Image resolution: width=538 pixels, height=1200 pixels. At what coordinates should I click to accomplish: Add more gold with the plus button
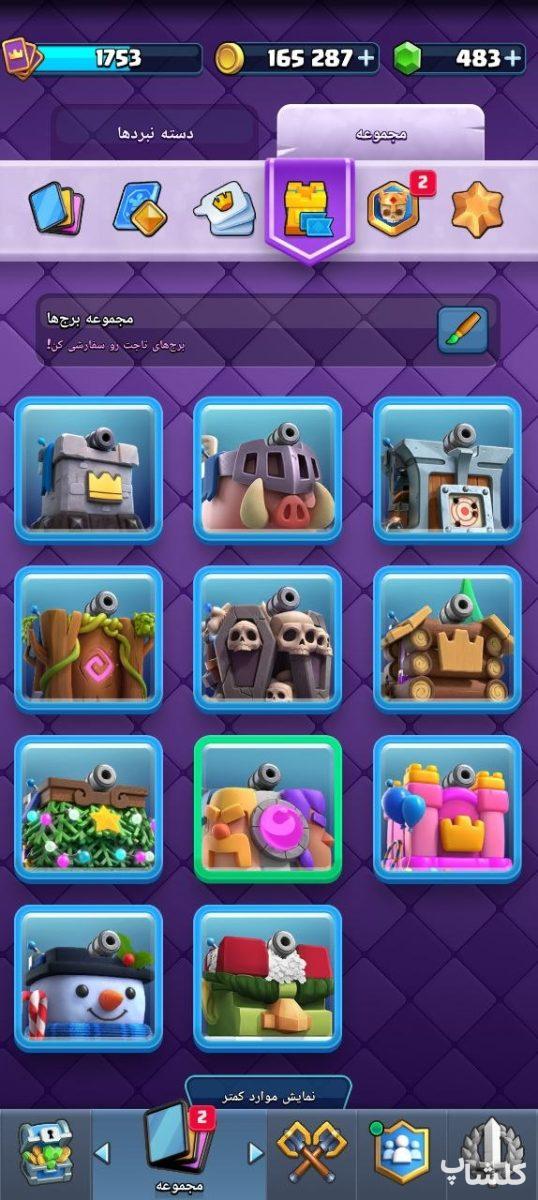367,58
